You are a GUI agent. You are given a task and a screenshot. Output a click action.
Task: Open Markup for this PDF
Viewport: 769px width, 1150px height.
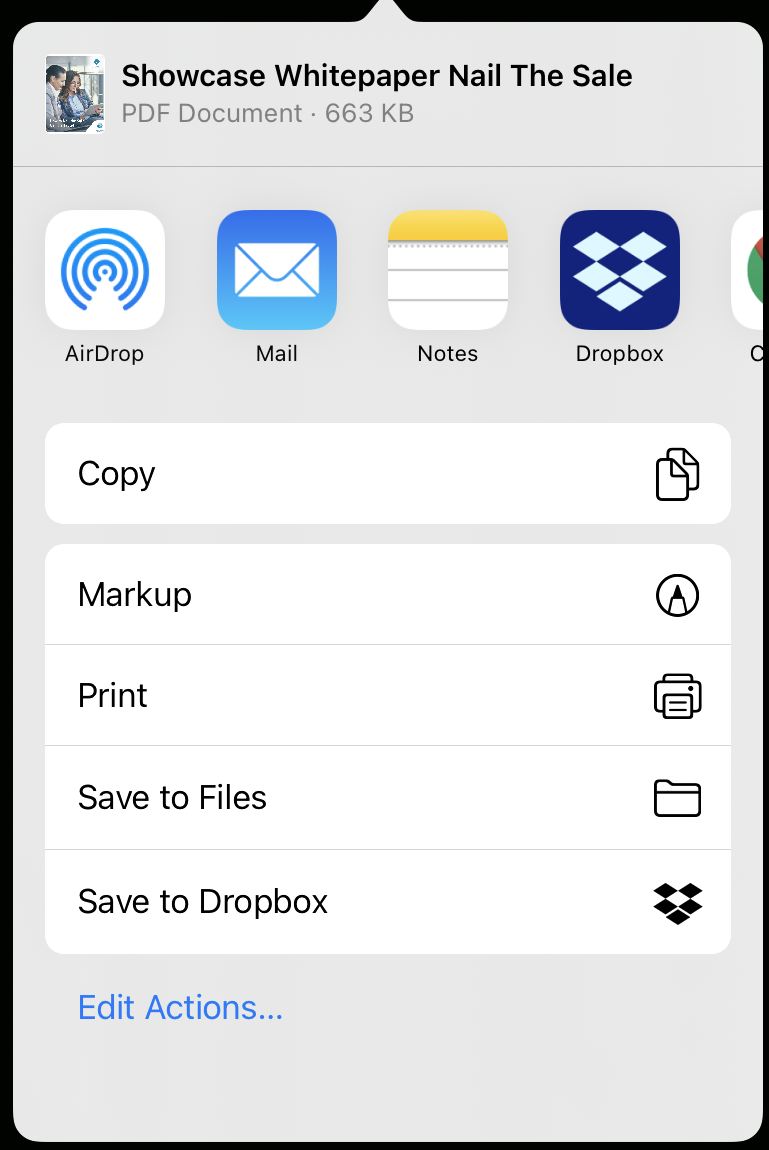(388, 595)
